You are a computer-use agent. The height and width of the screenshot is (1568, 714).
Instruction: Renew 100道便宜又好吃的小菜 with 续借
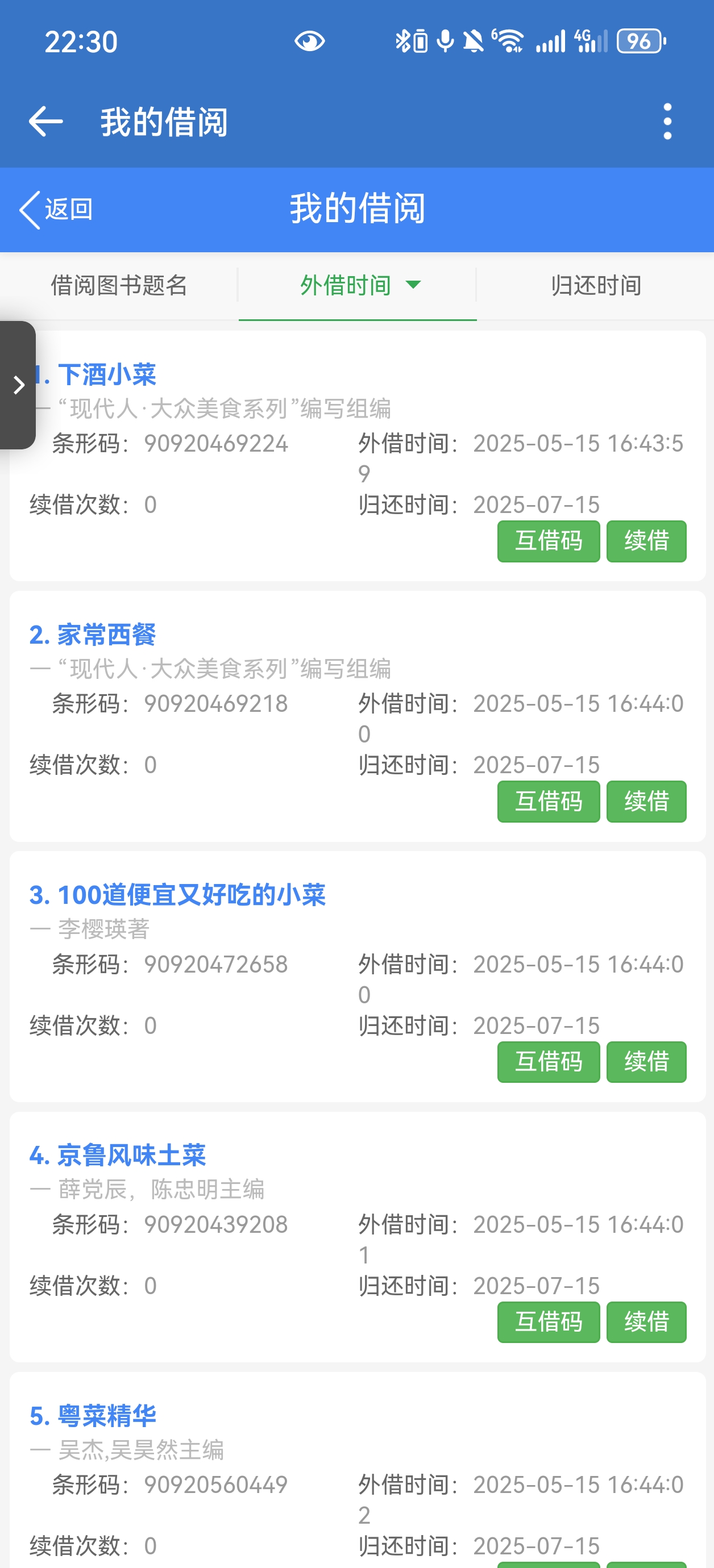click(646, 1062)
